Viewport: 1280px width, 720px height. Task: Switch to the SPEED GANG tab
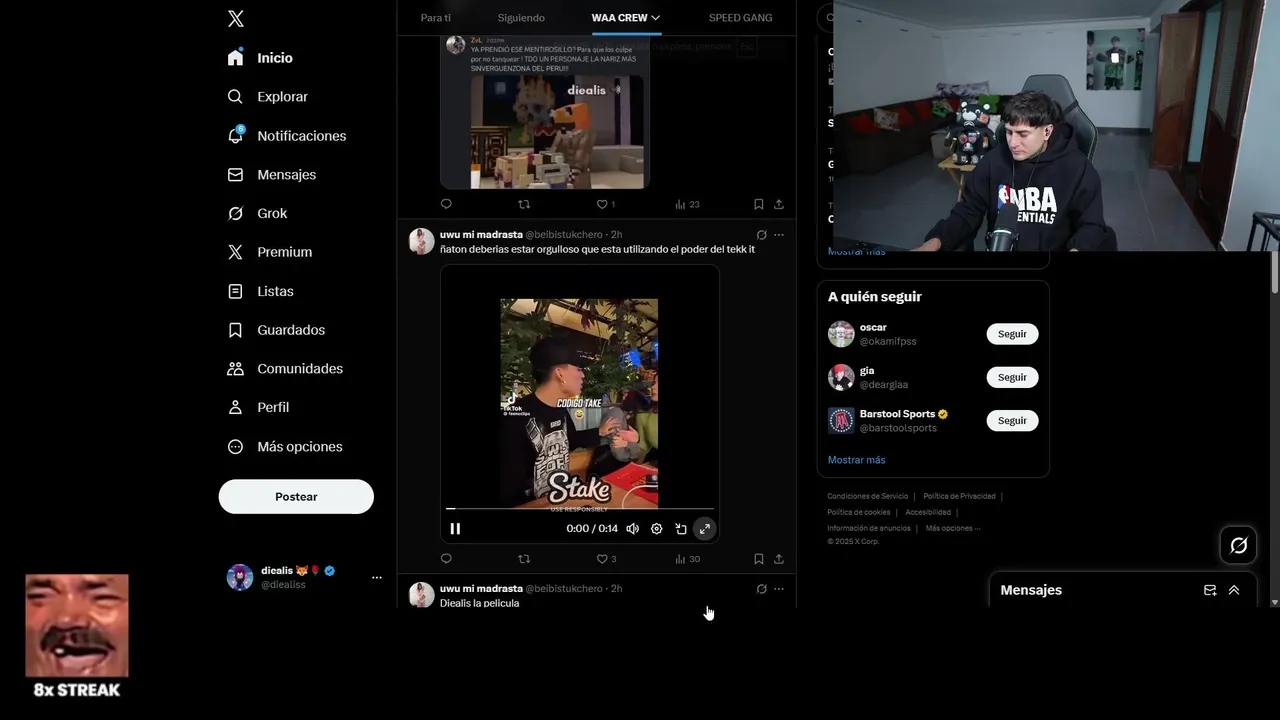[x=740, y=18]
